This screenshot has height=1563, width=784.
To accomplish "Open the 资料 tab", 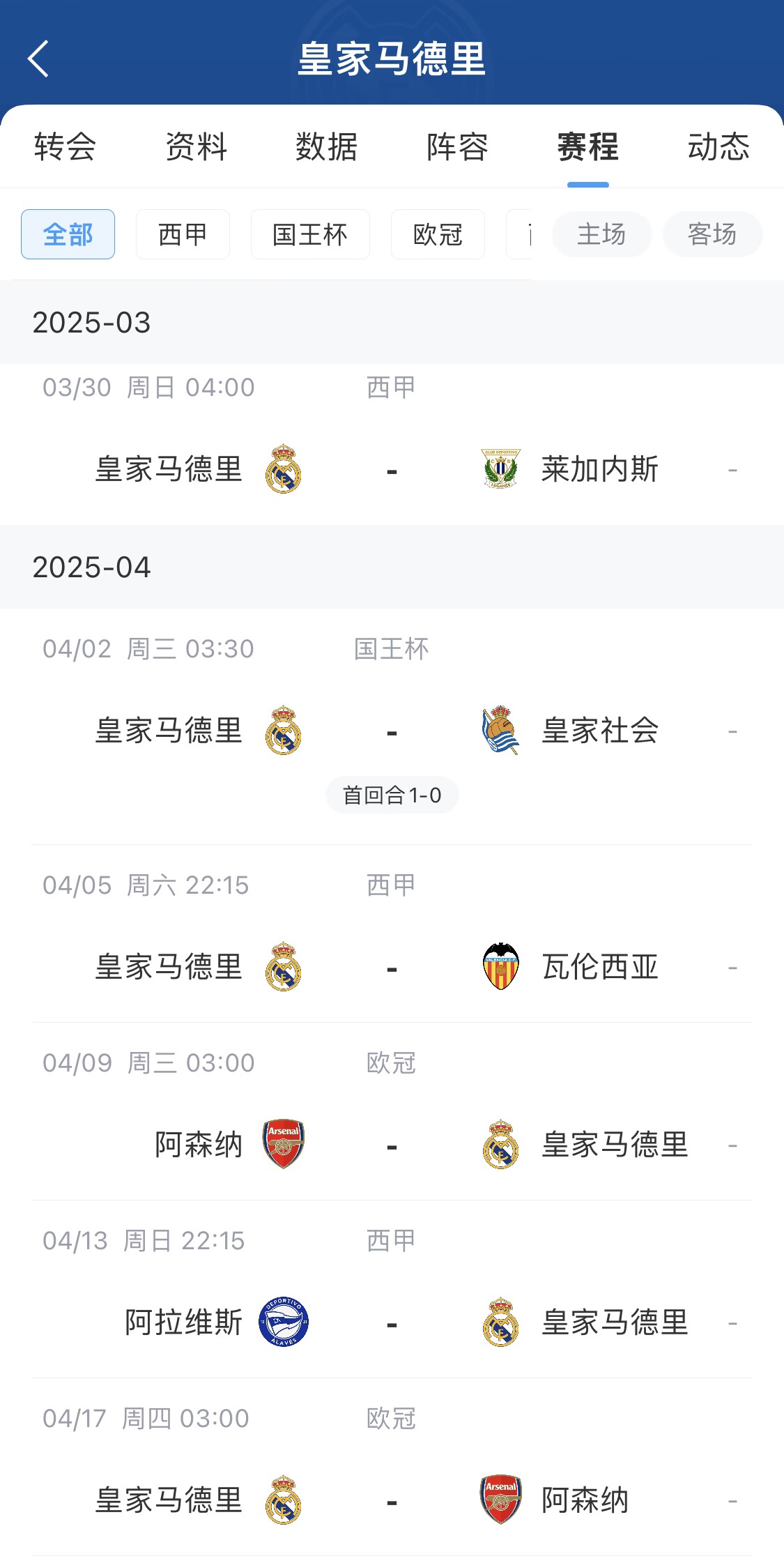I will tap(196, 147).
